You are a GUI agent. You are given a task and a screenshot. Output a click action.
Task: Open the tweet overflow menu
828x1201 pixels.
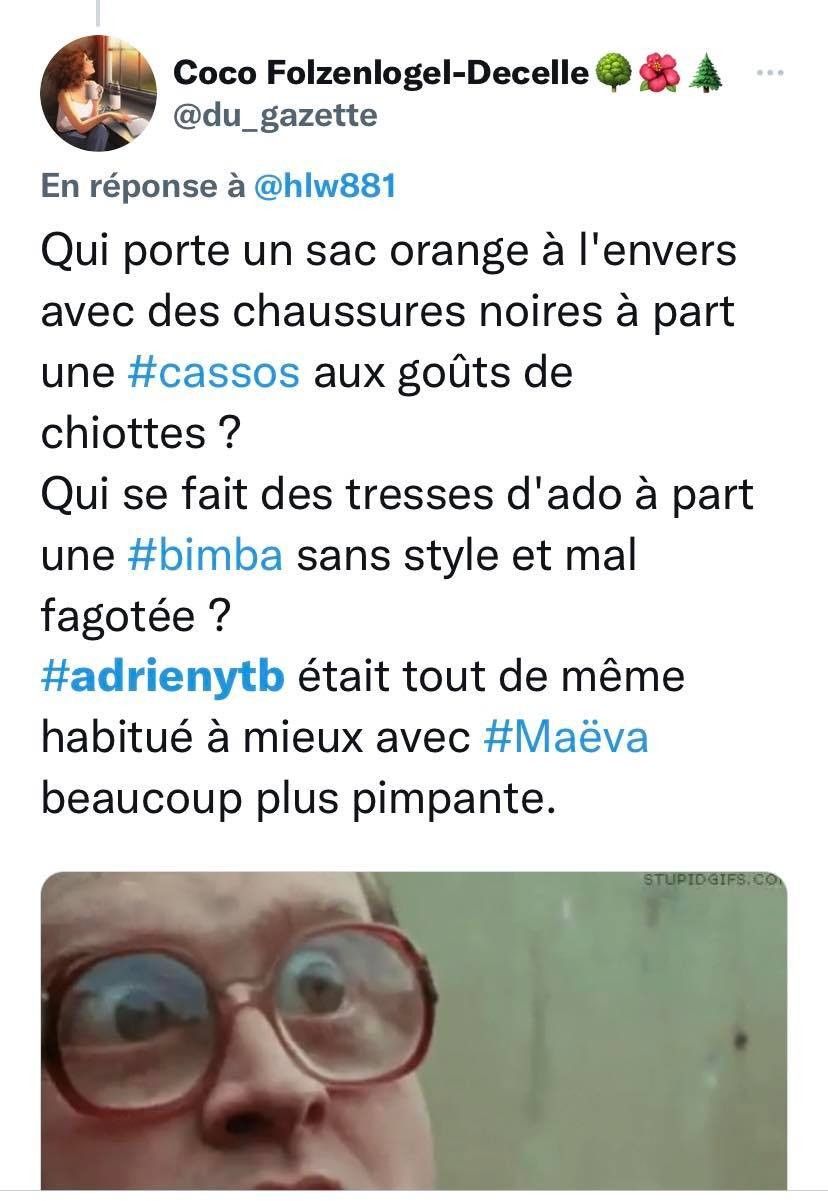(x=770, y=72)
